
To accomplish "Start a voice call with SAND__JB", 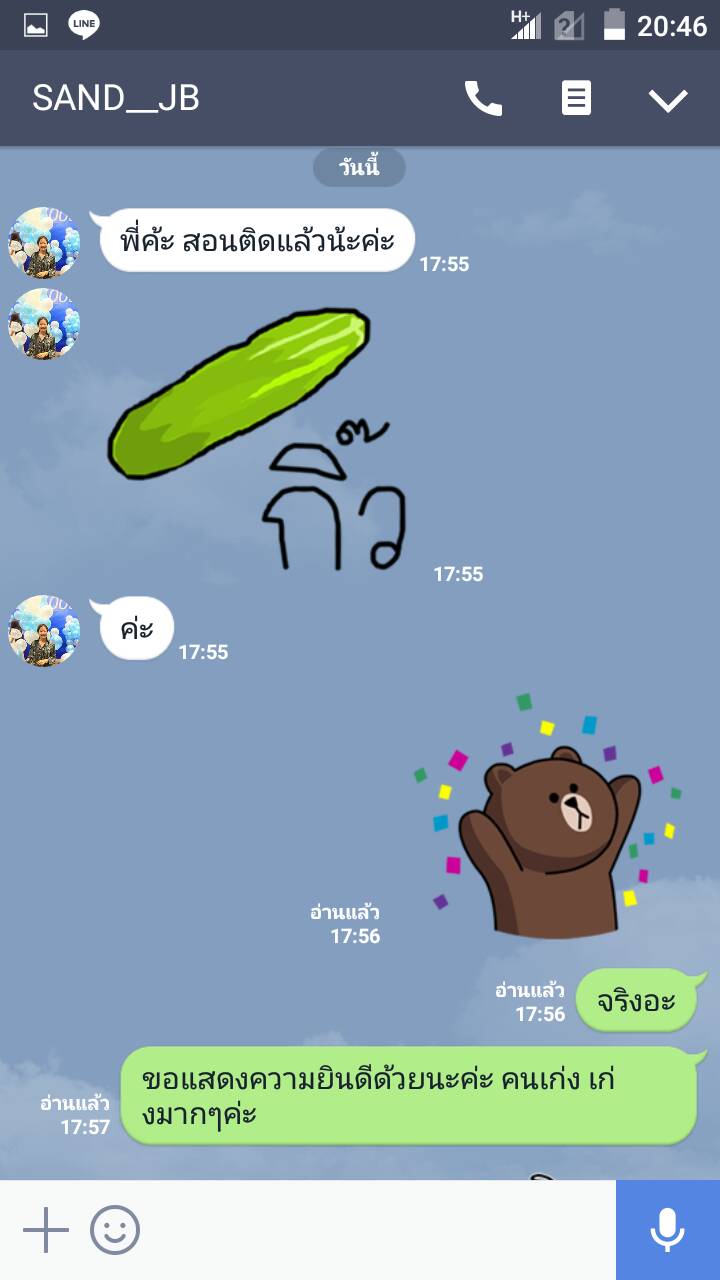I will 483,98.
